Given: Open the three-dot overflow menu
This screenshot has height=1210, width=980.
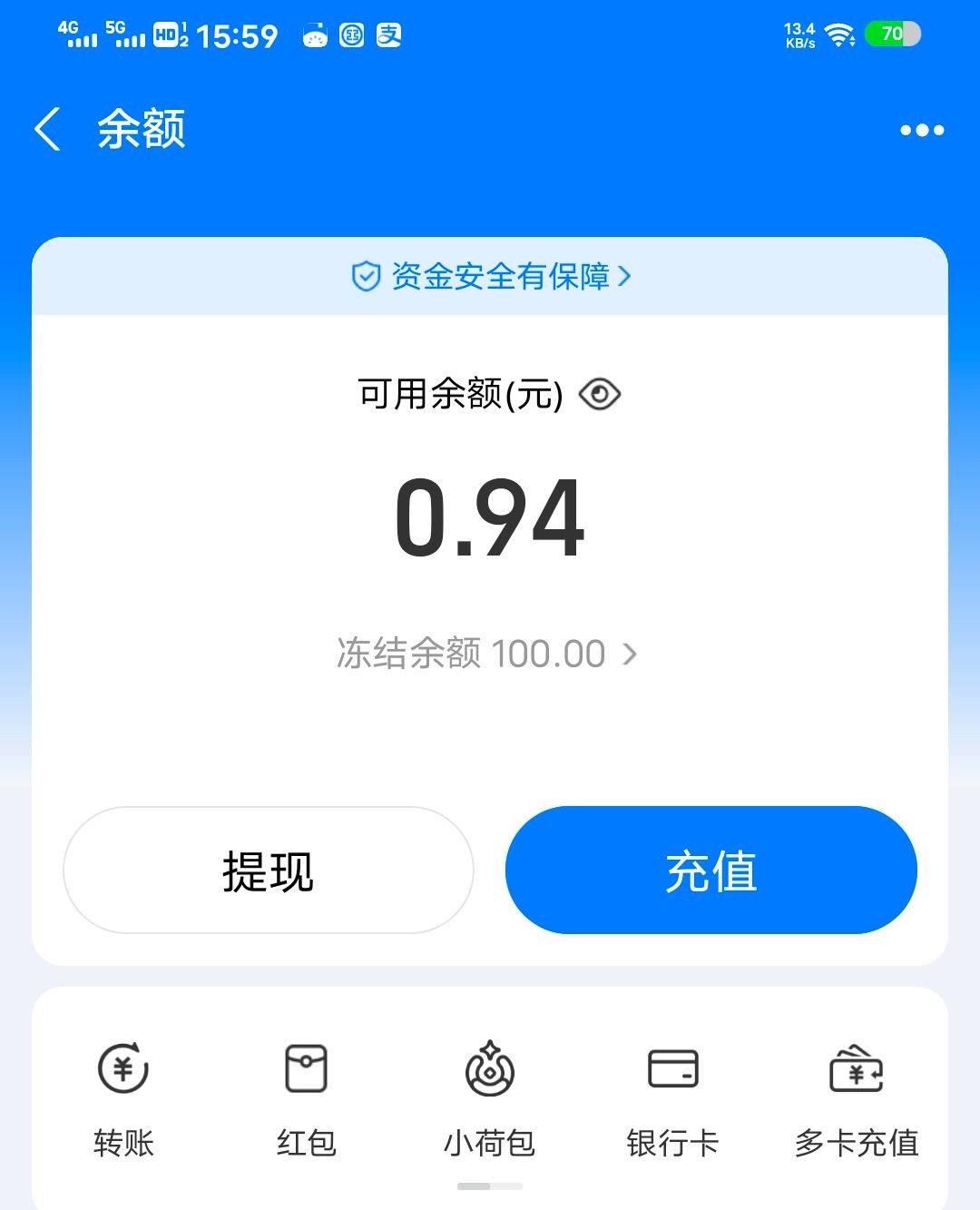Looking at the screenshot, I should pyautogui.click(x=921, y=131).
